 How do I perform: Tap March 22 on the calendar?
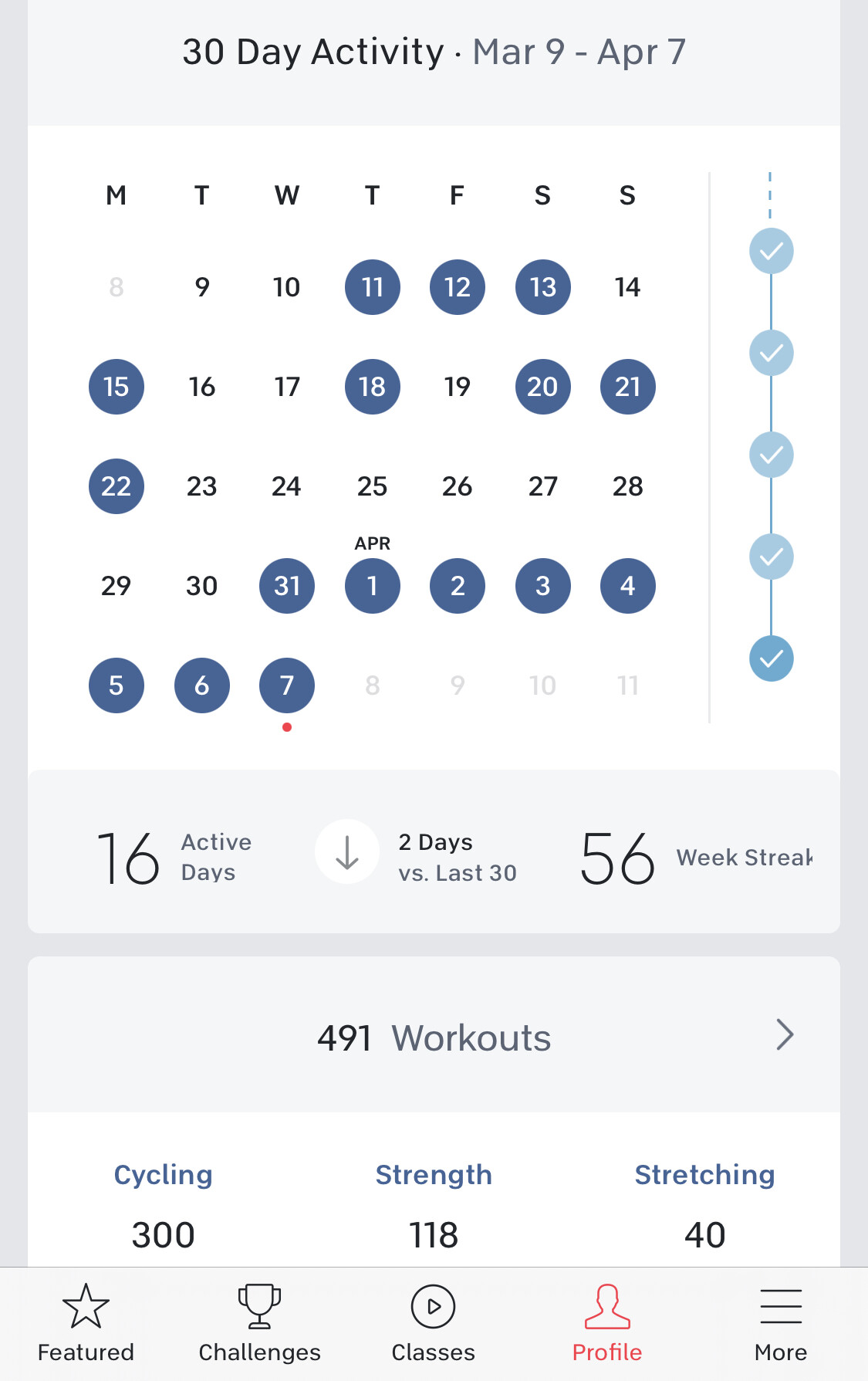click(117, 486)
